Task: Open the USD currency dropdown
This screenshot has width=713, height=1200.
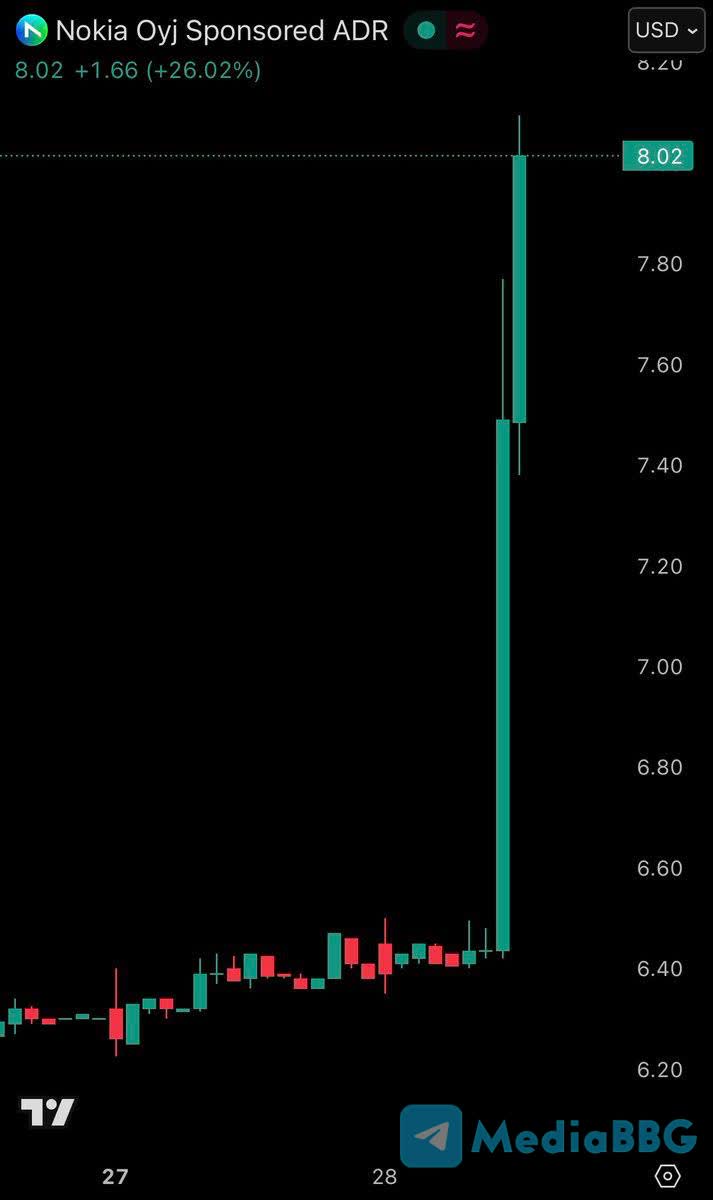Action: (667, 30)
